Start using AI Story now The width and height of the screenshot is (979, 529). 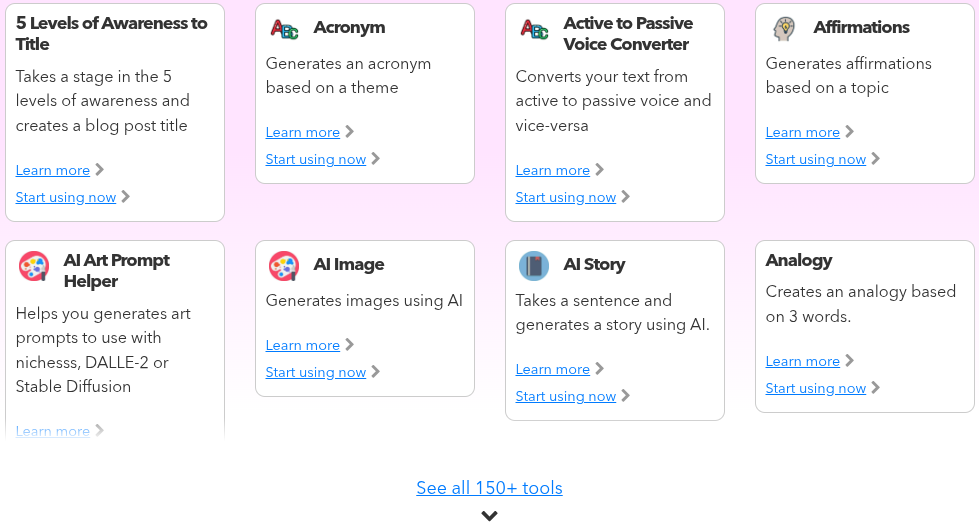tap(566, 396)
